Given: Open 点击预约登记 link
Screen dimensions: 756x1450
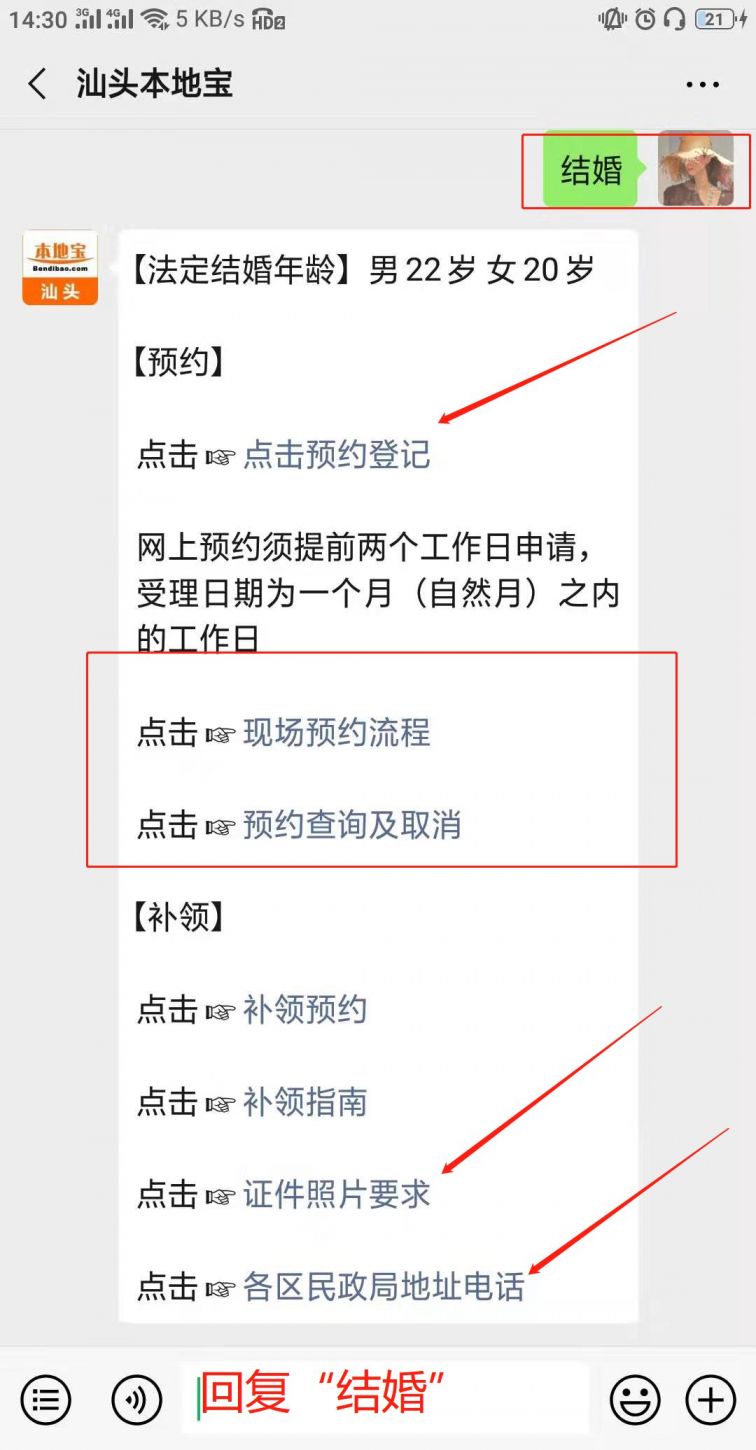Looking at the screenshot, I should click(x=336, y=455).
